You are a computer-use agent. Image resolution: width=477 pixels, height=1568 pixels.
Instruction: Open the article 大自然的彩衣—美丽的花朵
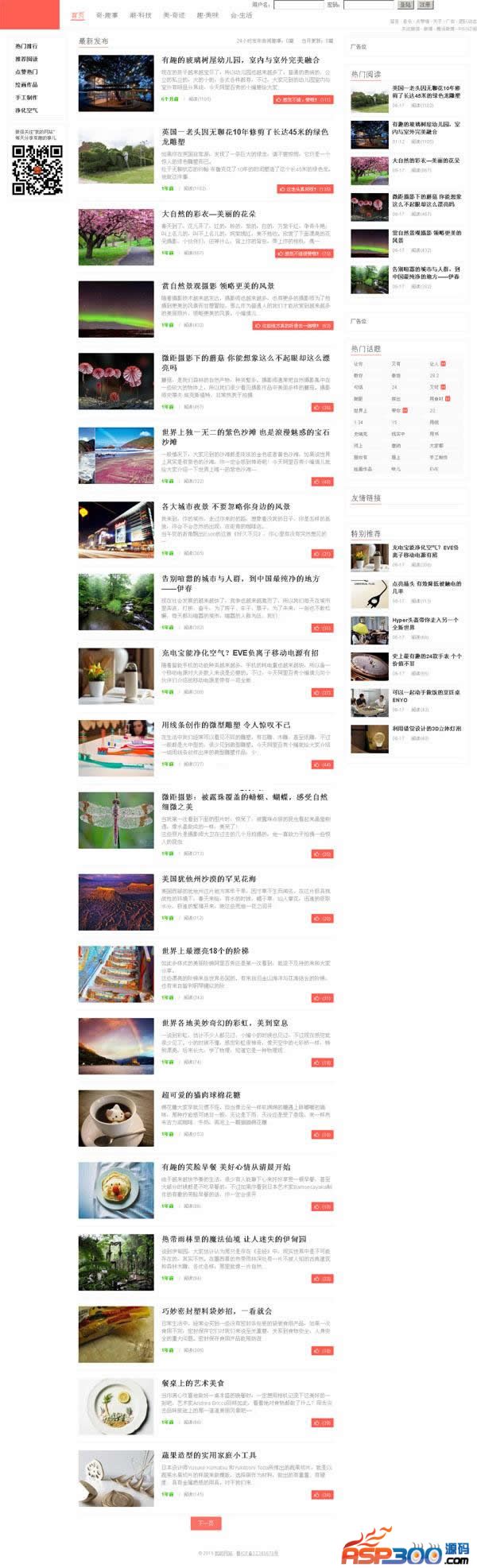pyautogui.click(x=208, y=214)
